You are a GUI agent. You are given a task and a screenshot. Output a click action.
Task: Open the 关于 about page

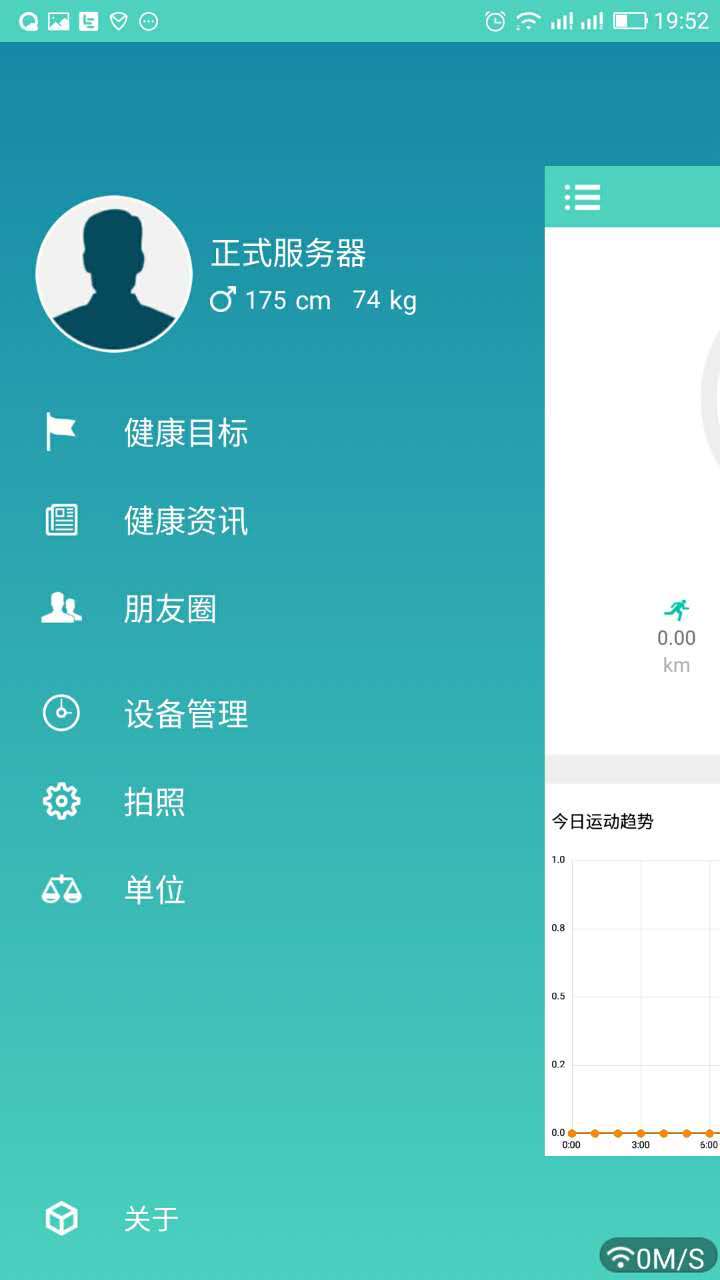[x=150, y=1219]
